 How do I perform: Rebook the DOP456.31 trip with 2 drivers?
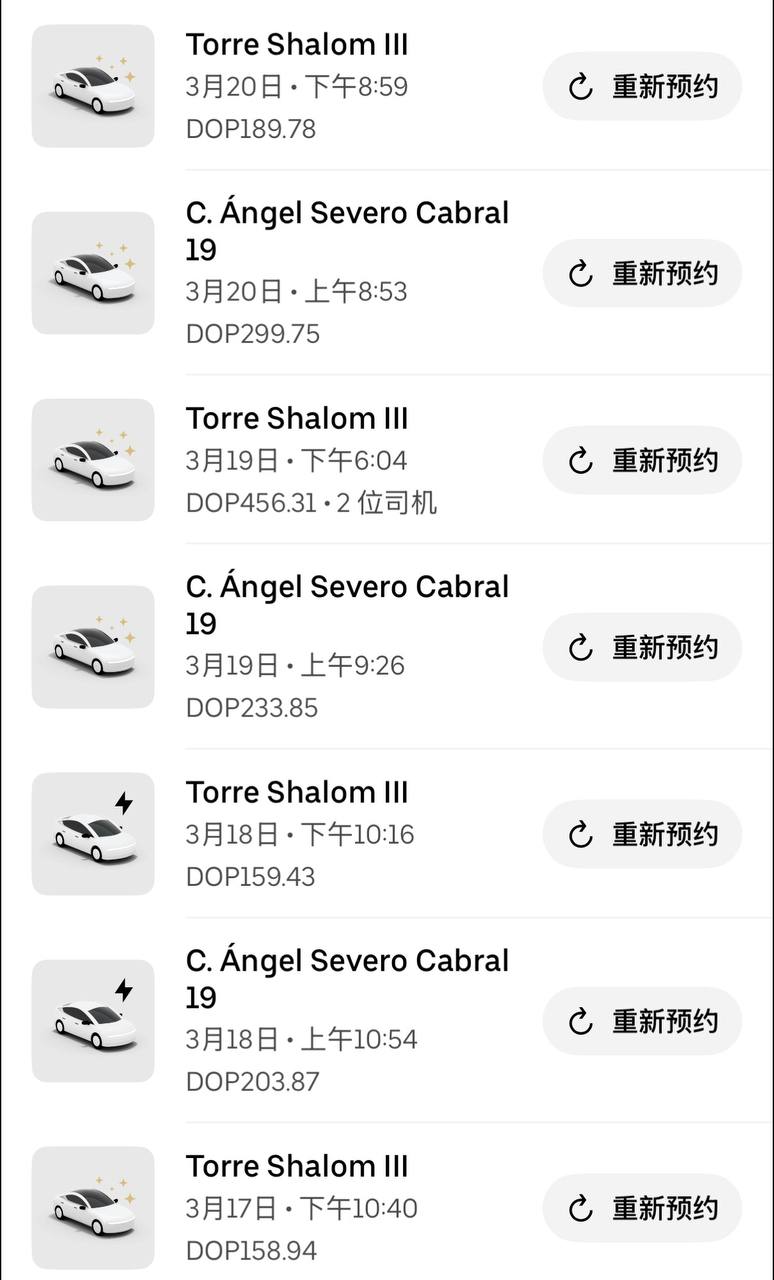642,460
